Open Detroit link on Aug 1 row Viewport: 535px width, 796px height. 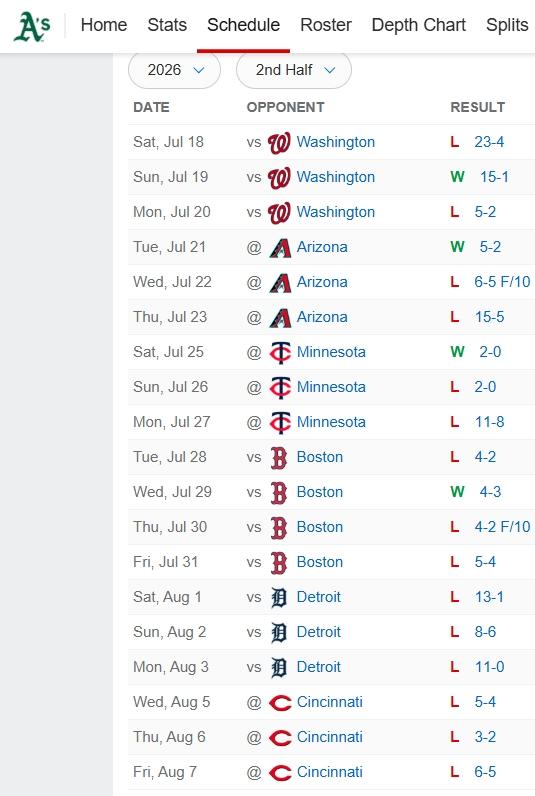[318, 598]
